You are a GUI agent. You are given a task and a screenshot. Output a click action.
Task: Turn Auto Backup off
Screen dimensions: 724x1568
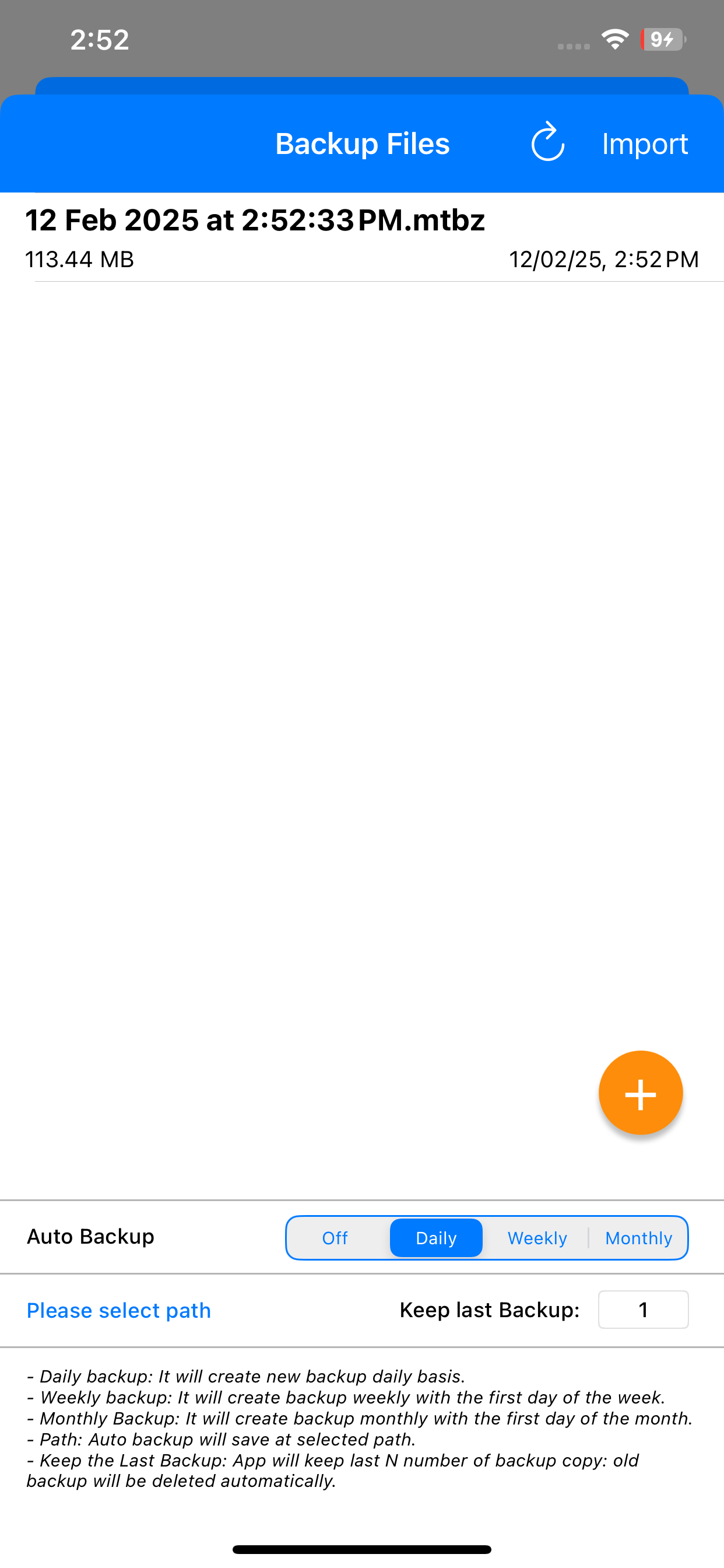(335, 1237)
